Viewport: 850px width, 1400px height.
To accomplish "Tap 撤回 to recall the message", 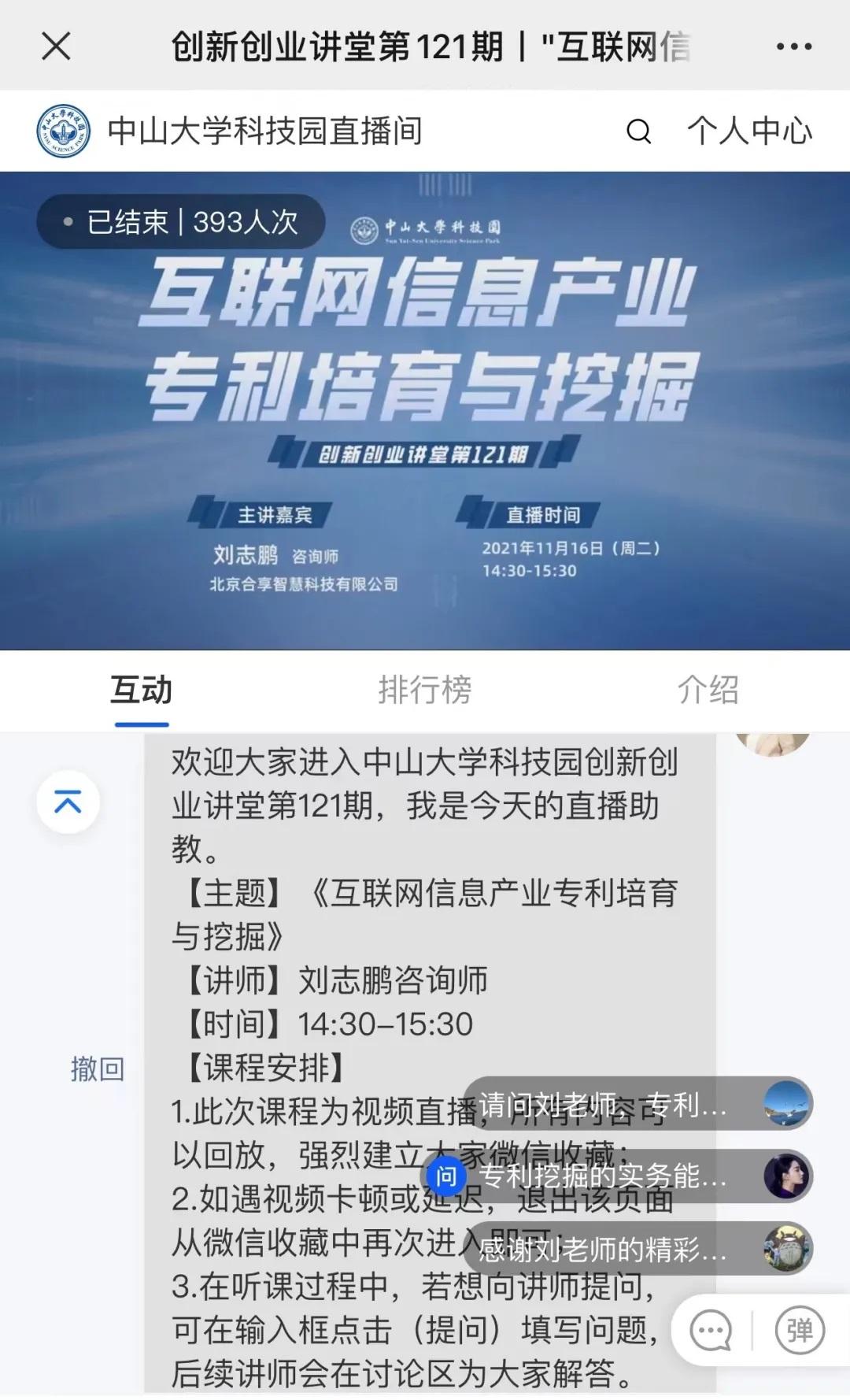I will click(x=98, y=1069).
